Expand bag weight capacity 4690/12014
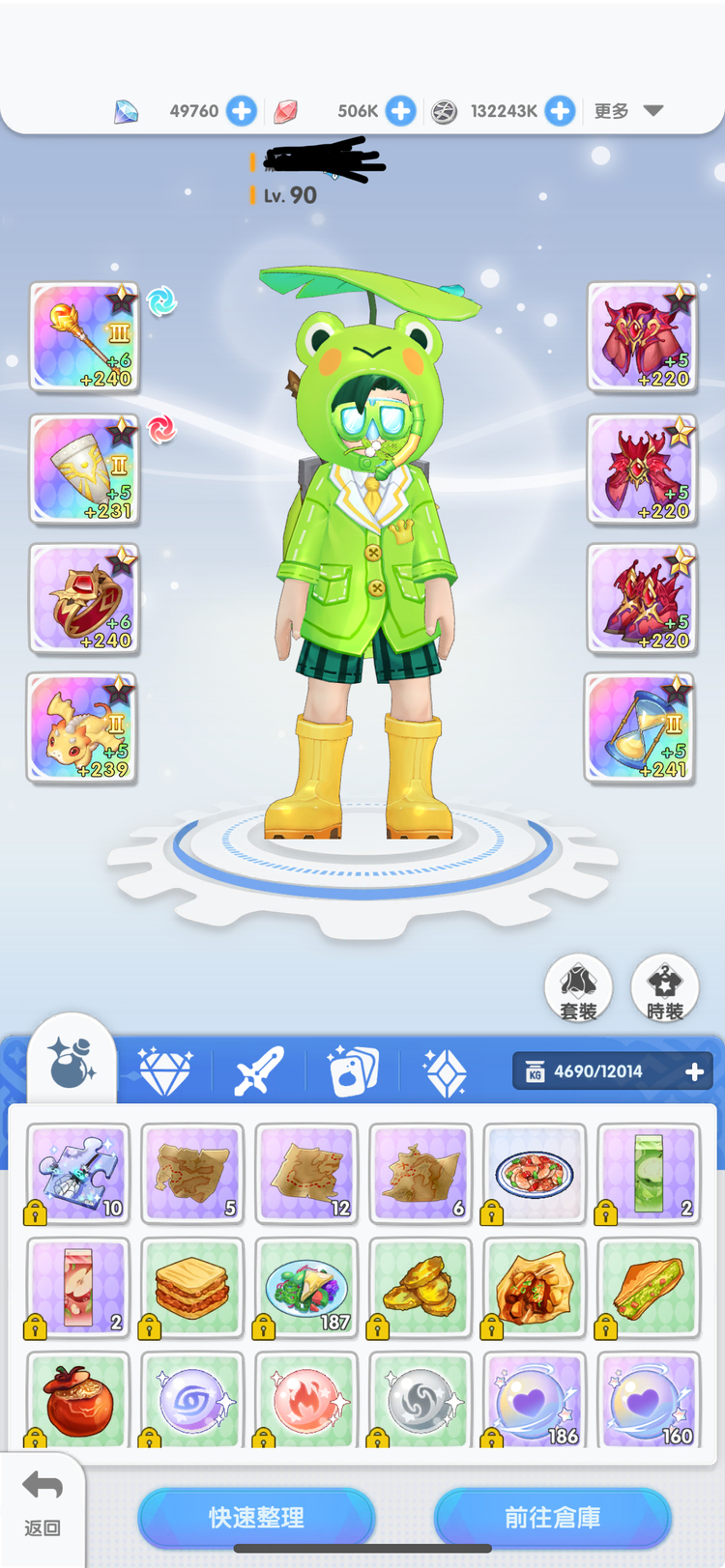The width and height of the screenshot is (725, 1568). (x=694, y=1071)
